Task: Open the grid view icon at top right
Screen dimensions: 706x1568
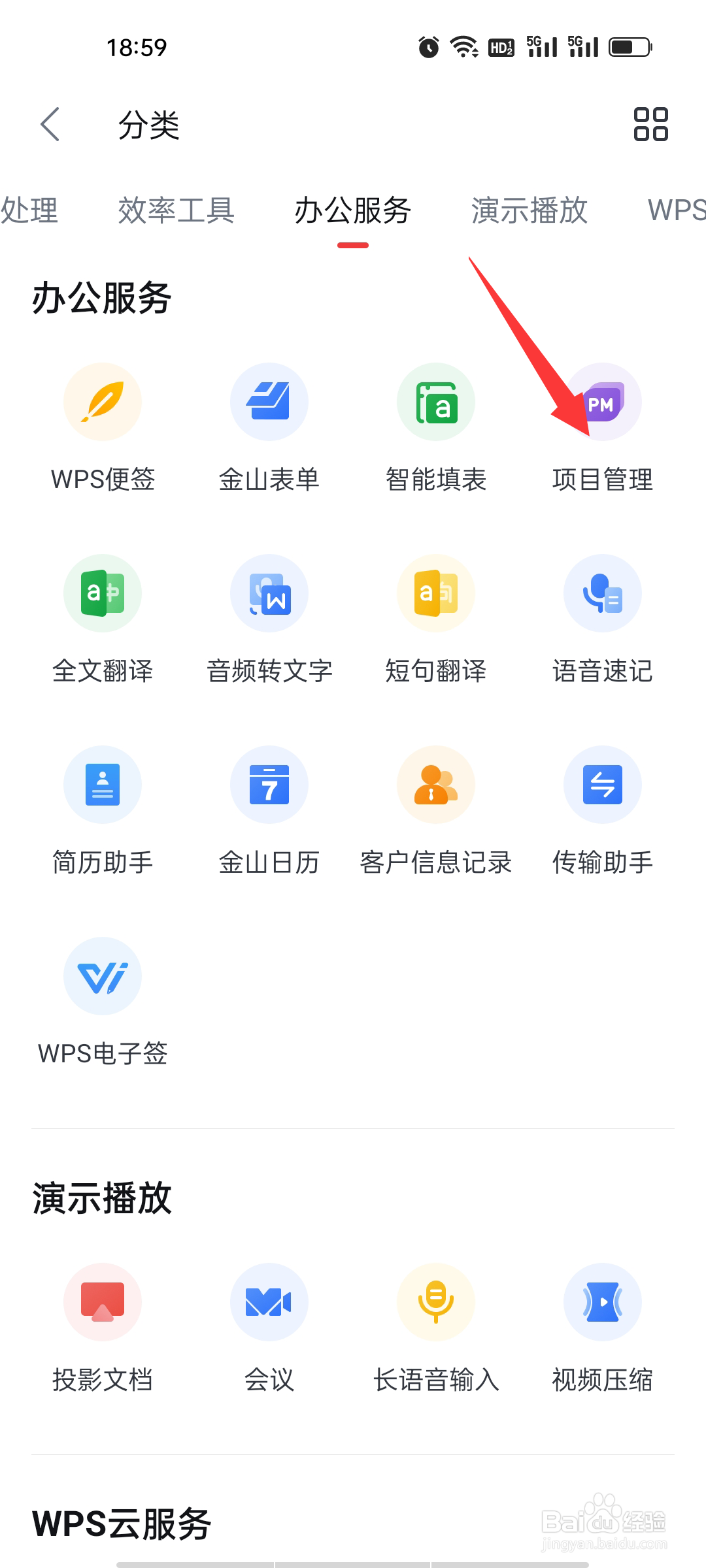Action: point(650,124)
